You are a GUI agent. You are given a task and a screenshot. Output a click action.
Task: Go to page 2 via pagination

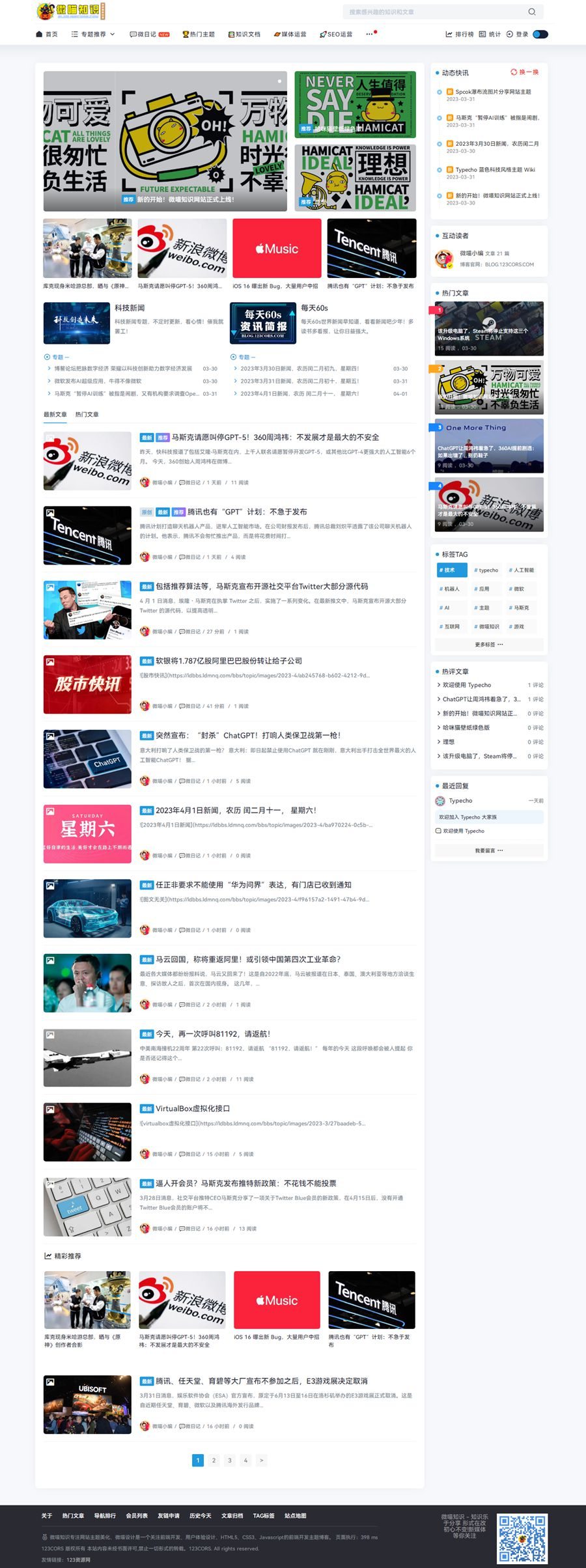coord(214,1461)
